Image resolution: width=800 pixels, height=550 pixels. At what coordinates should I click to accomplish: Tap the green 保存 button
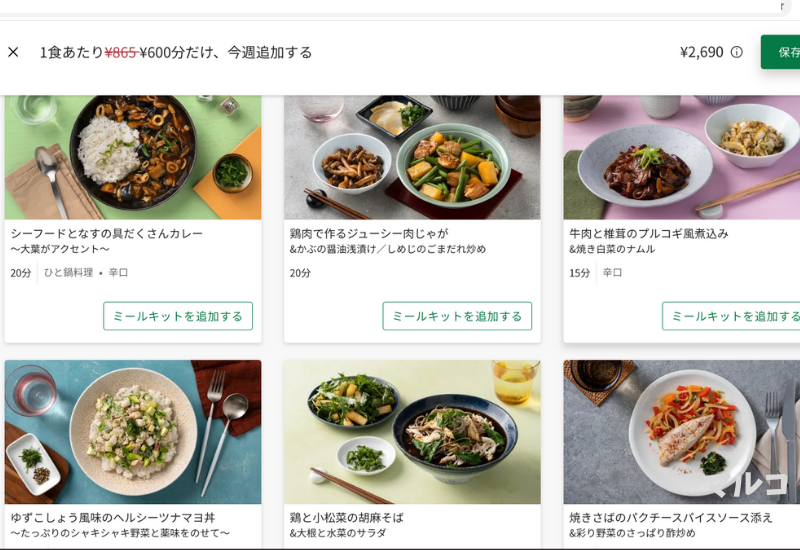pyautogui.click(x=784, y=52)
